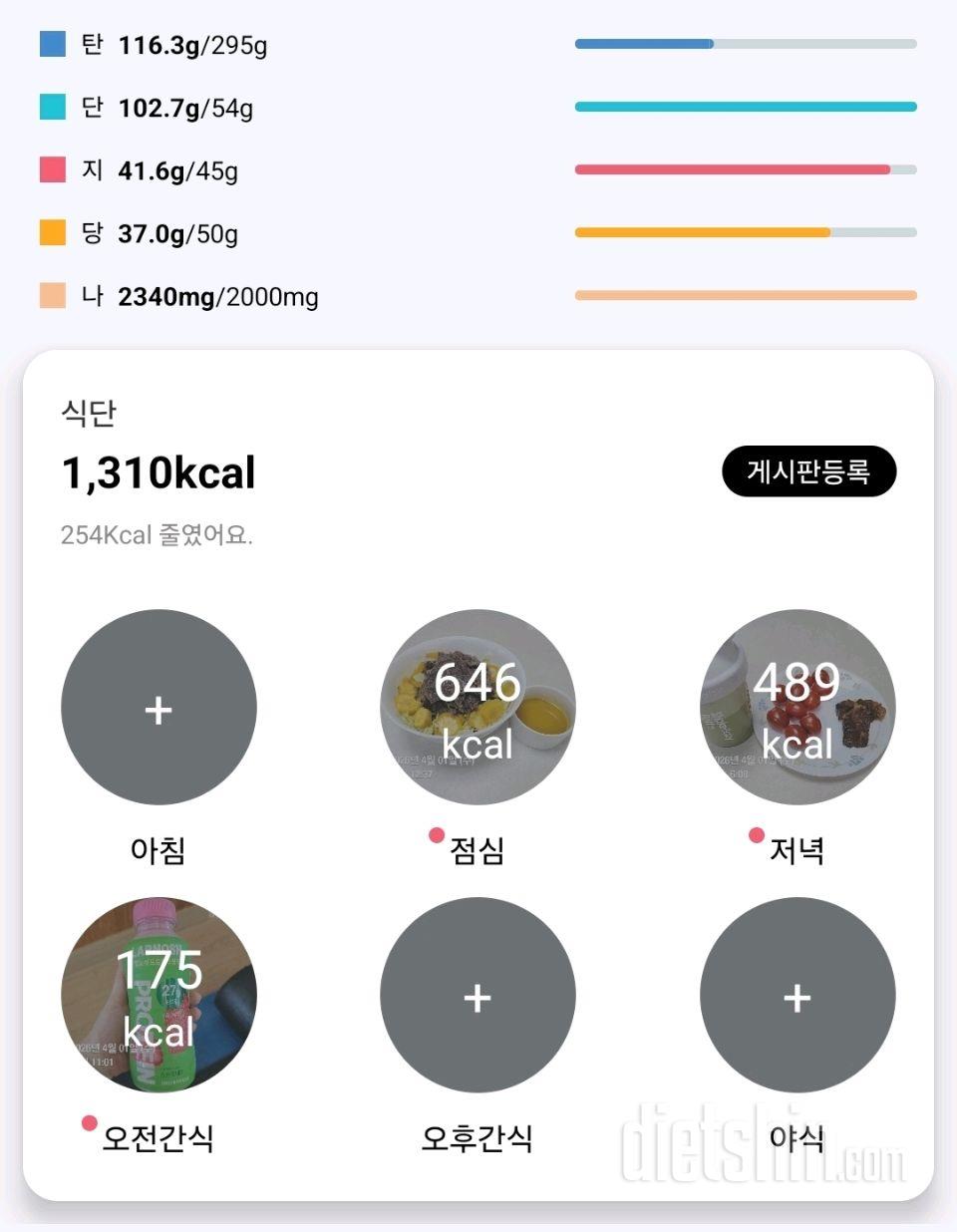Image resolution: width=957 pixels, height=1232 pixels.
Task: Toggle the red dot indicator beside 오전간식
Action: point(88,1125)
